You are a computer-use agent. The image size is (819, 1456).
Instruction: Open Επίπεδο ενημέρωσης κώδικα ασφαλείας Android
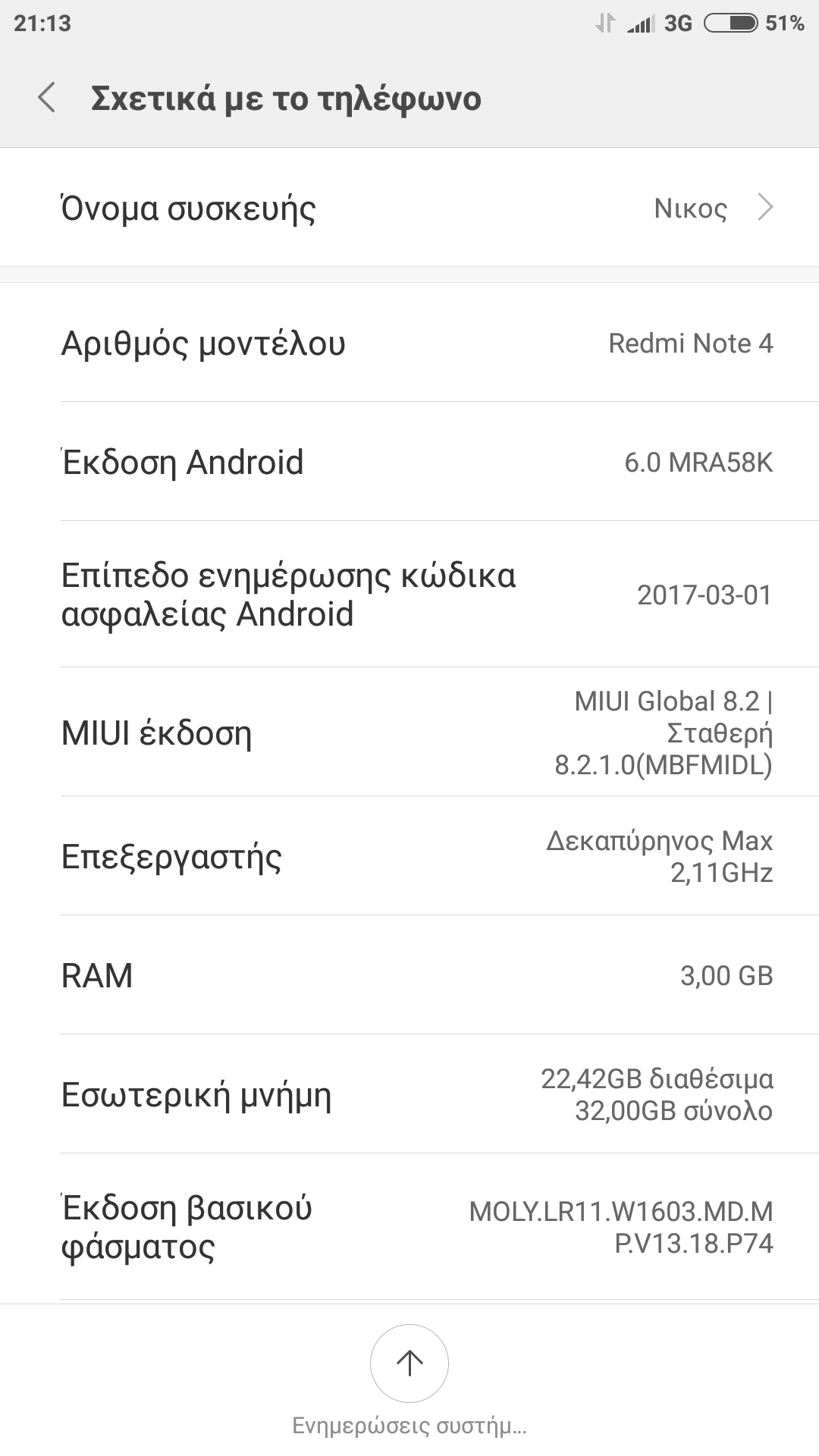pyautogui.click(x=409, y=595)
